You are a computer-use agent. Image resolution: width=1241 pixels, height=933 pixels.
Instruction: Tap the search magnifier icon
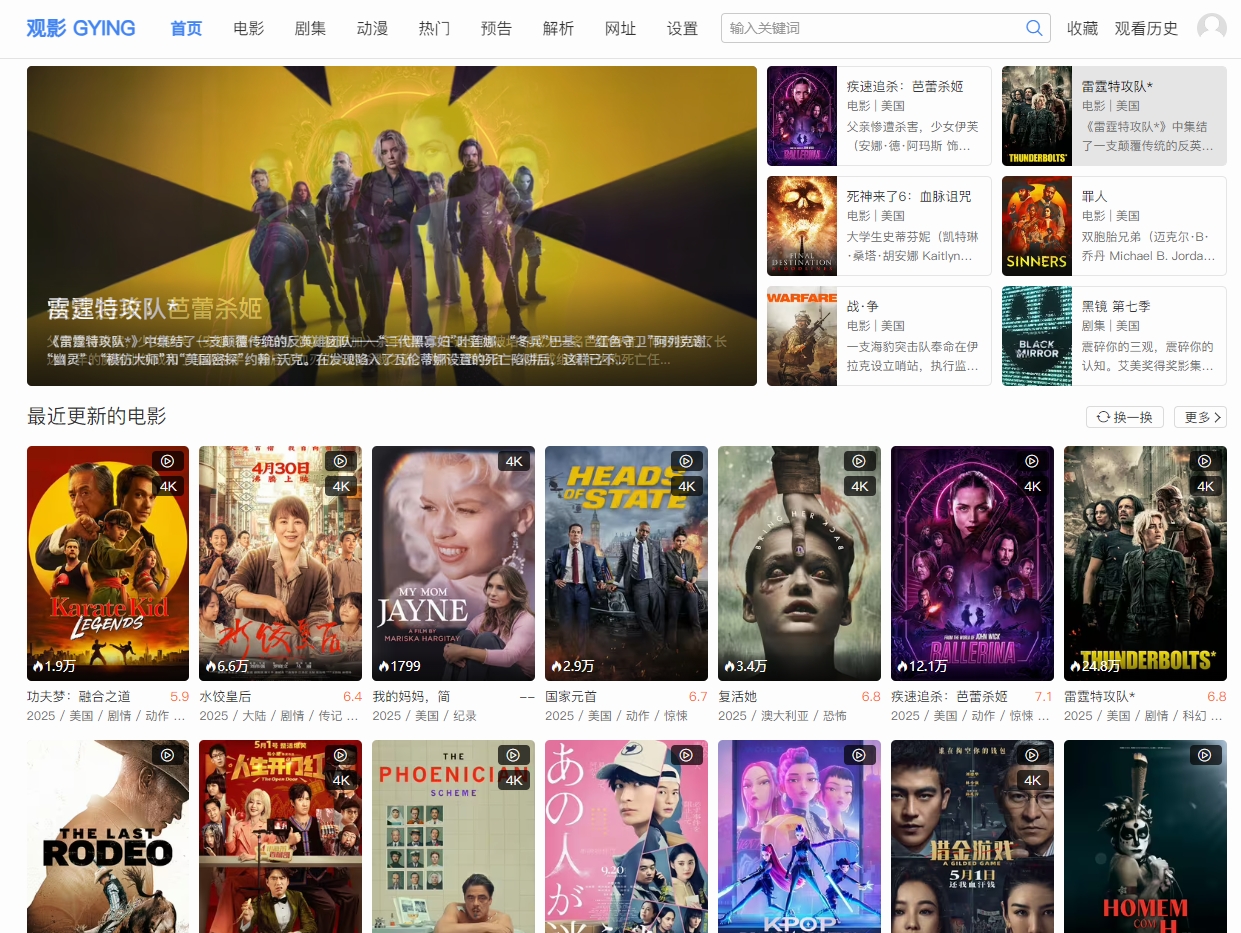1034,28
